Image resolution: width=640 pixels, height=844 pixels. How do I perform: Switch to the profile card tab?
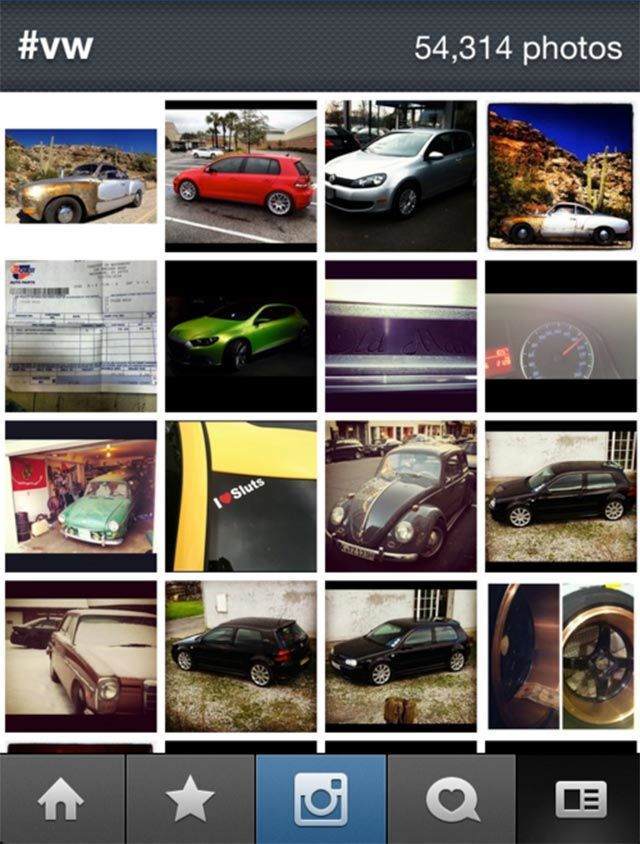tap(580, 800)
